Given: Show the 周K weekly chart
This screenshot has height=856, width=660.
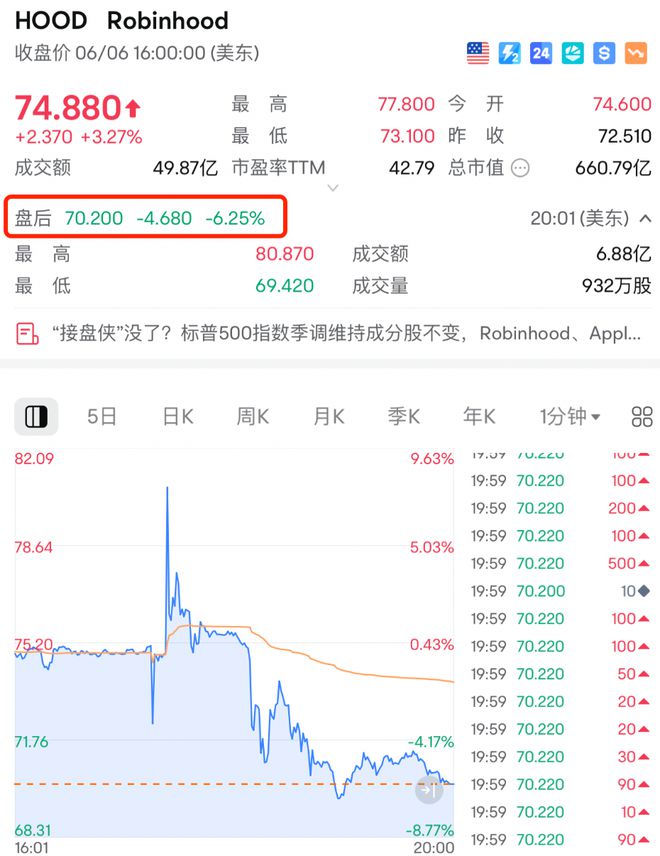Looking at the screenshot, I should tap(252, 416).
